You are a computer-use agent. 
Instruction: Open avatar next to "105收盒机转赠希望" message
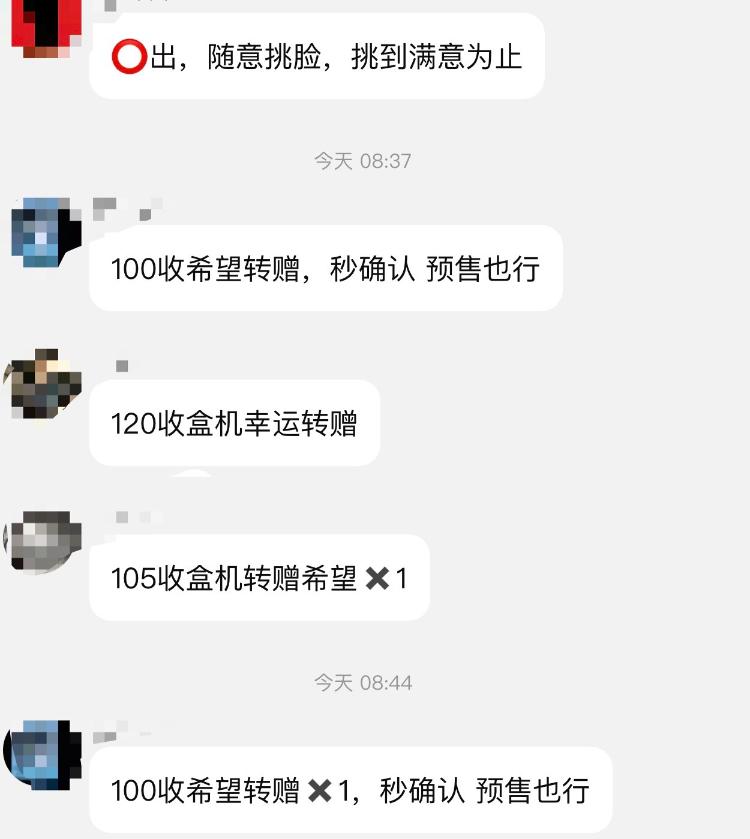46,542
